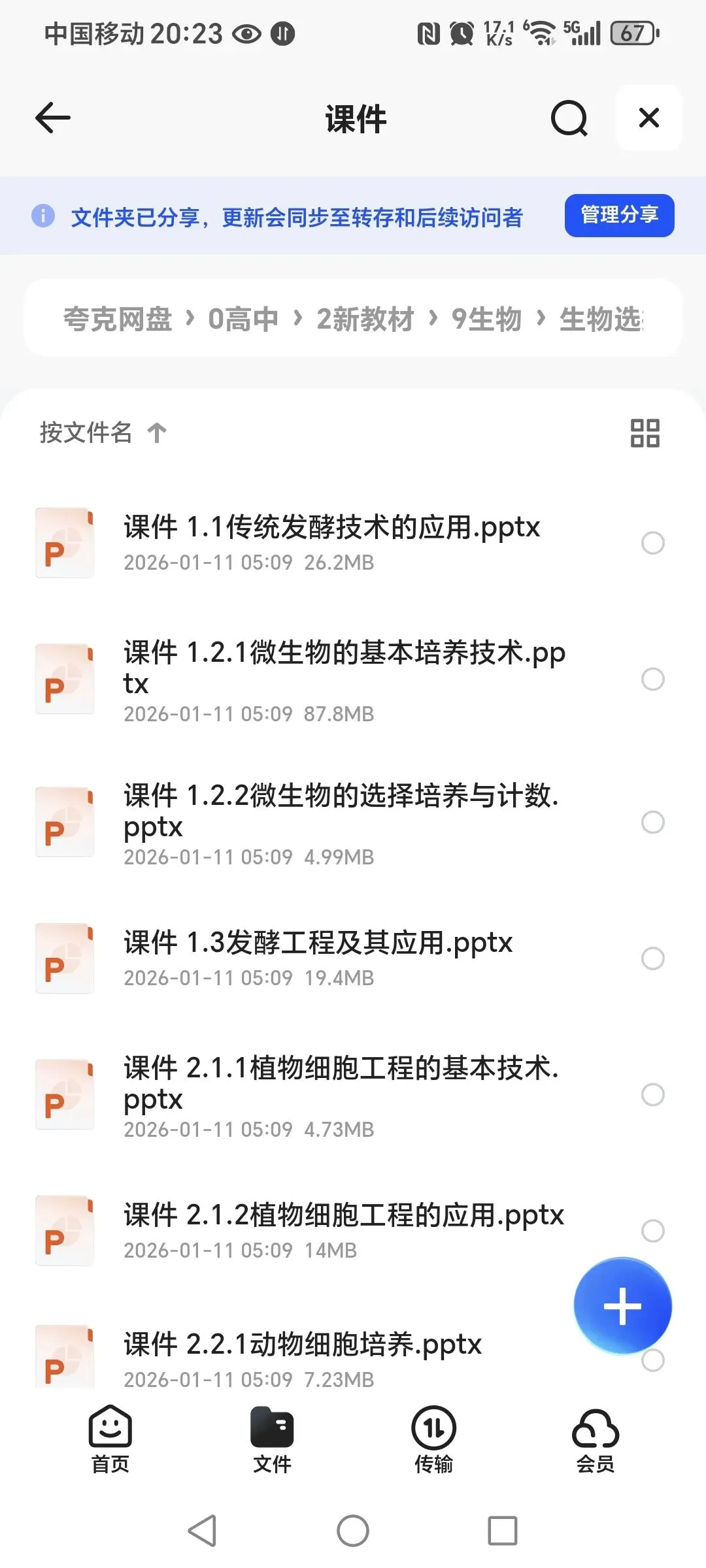Jump to 夸克网盘 in the breadcrumb
Image resolution: width=706 pixels, height=1568 pixels.
point(118,319)
